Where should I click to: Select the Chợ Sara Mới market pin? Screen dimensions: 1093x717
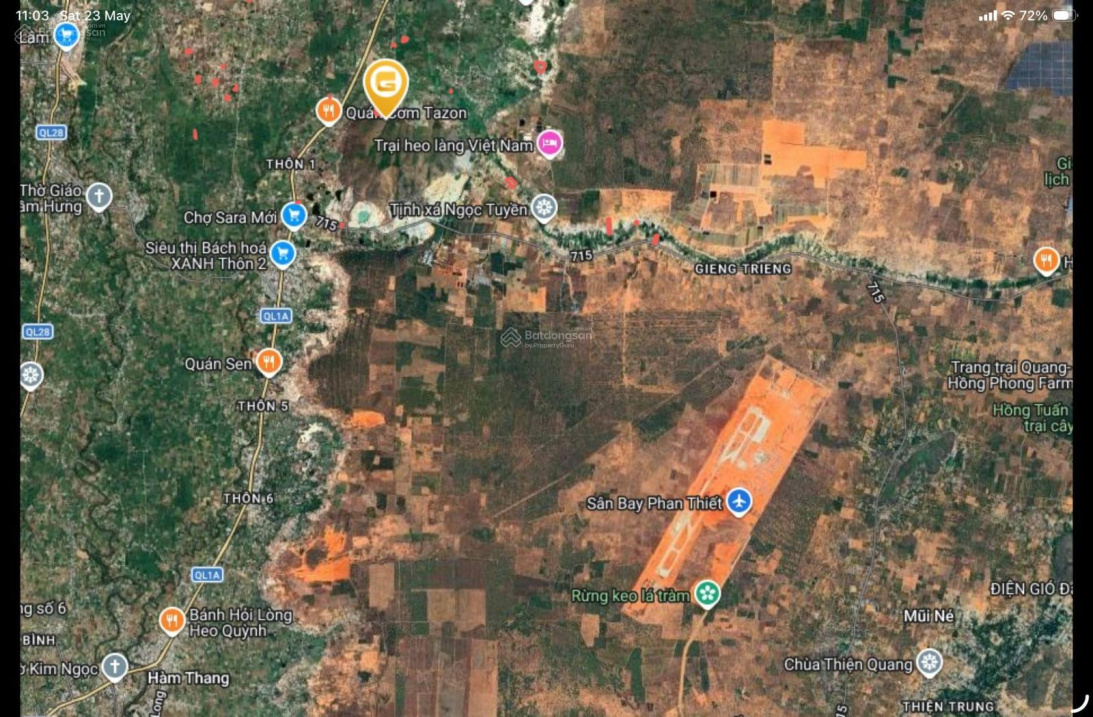click(x=294, y=215)
